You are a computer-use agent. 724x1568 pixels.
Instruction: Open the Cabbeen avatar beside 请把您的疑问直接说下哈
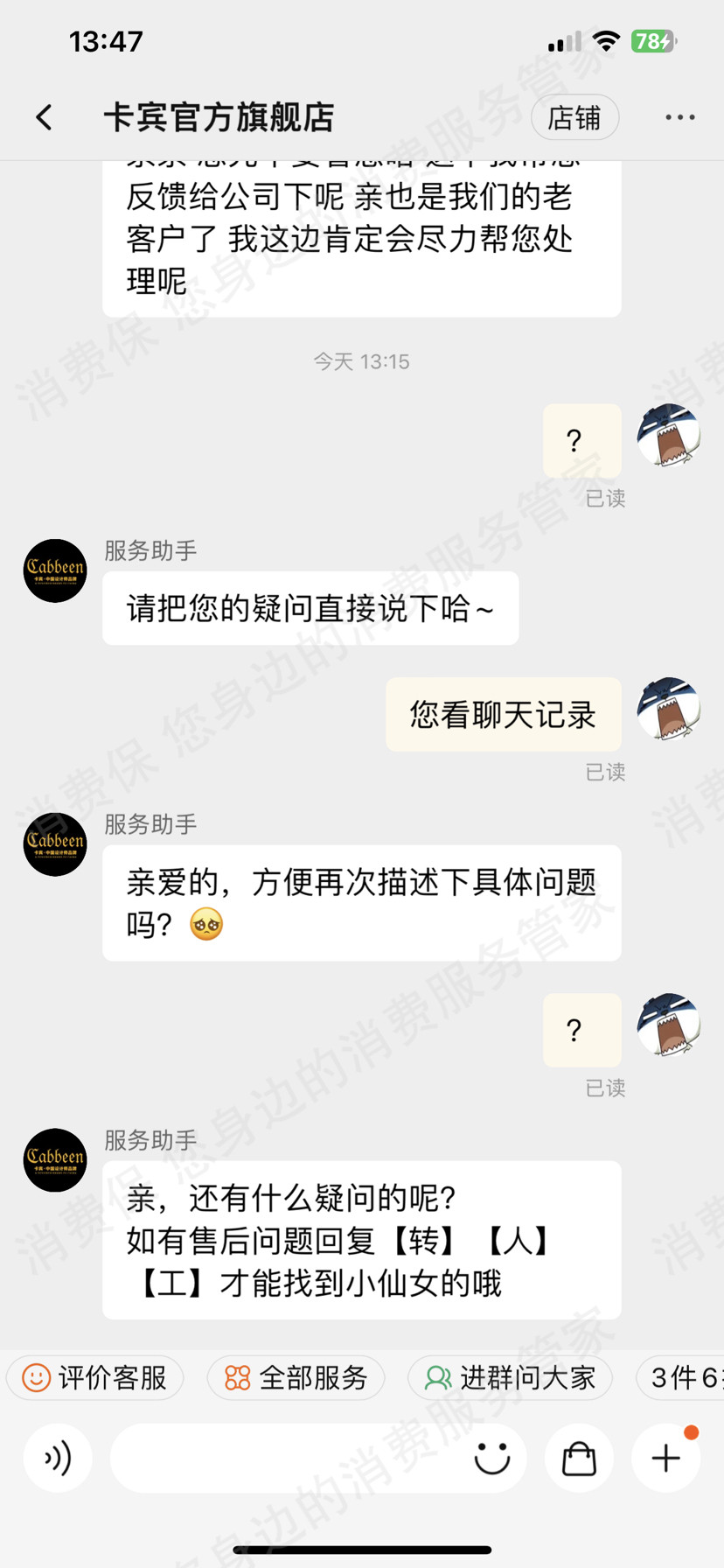click(55, 570)
